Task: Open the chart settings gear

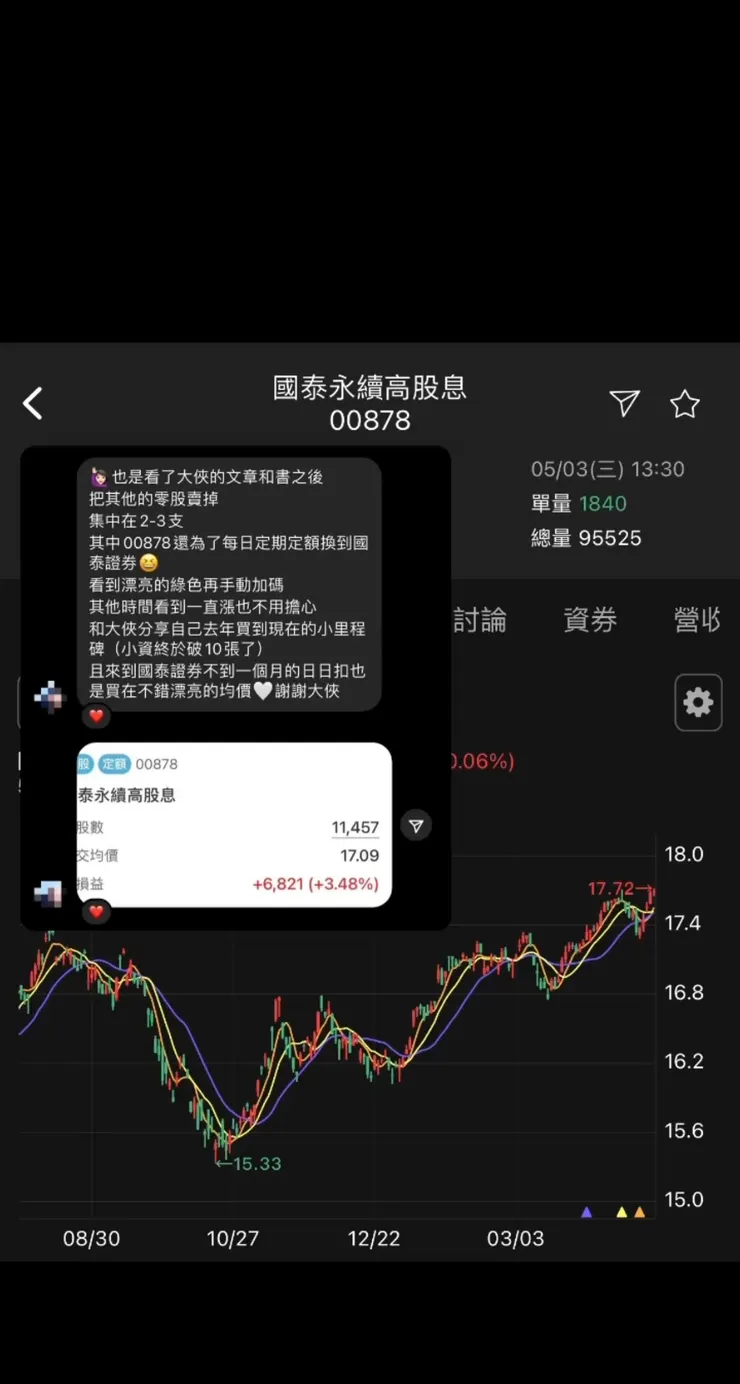Action: pos(698,702)
